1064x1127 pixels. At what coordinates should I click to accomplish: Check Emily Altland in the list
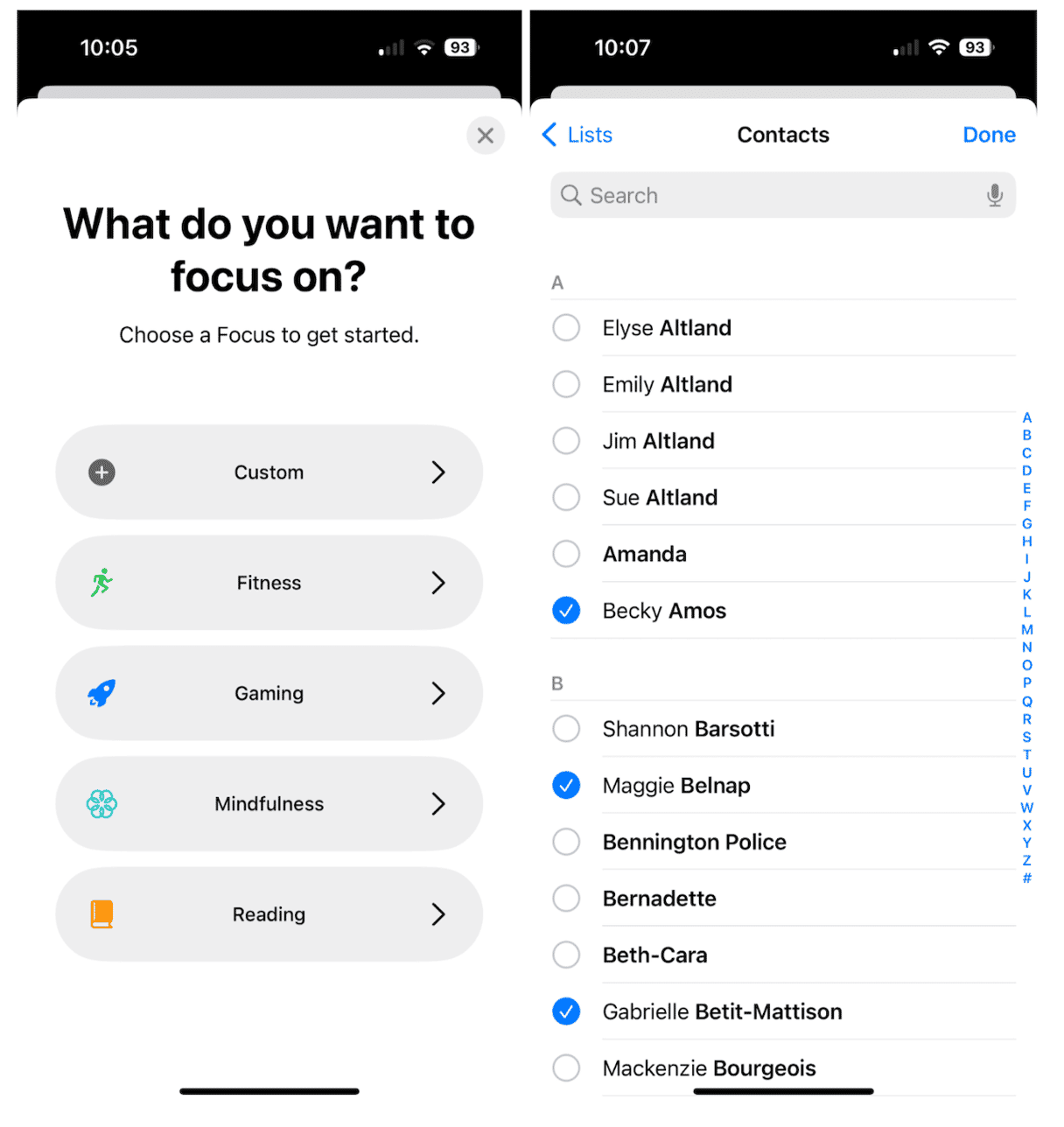[x=566, y=384]
